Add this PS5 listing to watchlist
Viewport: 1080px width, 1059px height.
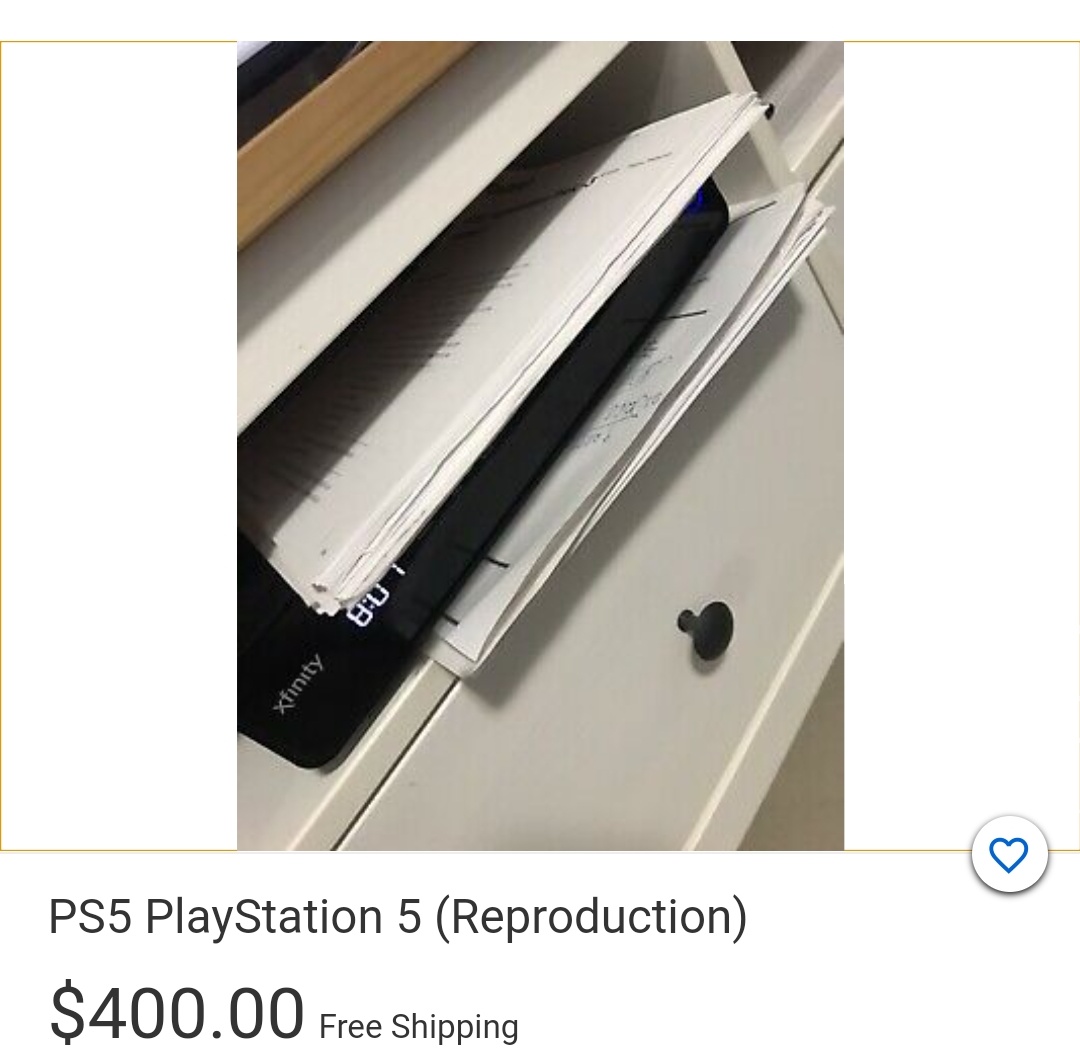[x=1008, y=855]
